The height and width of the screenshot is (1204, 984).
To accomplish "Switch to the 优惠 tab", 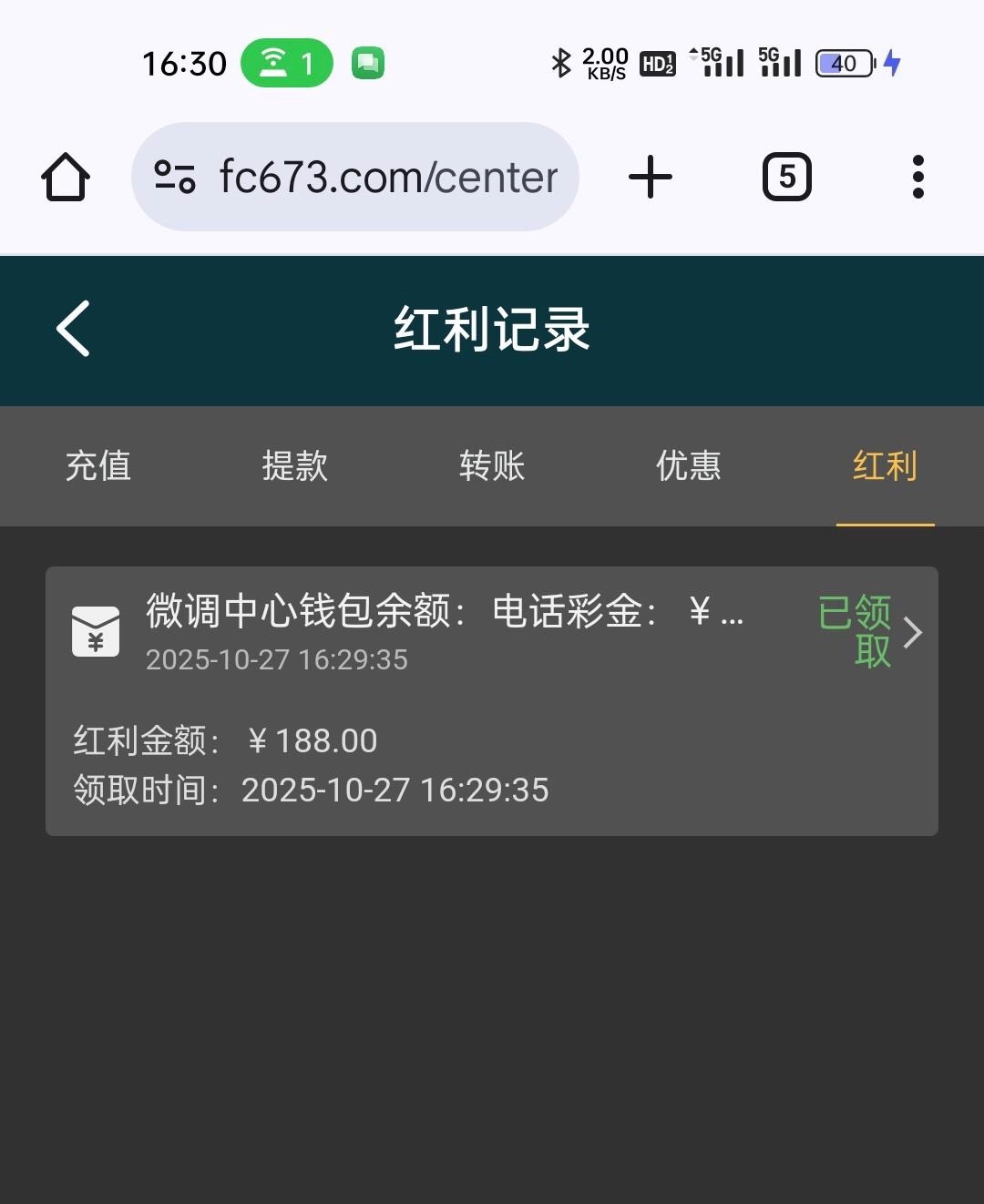I will (688, 466).
